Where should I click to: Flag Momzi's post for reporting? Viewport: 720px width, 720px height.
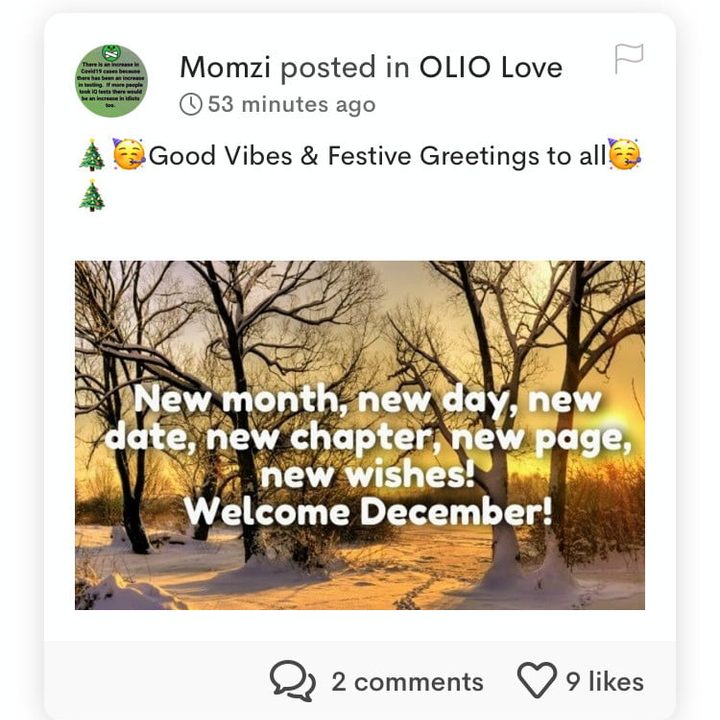point(628,60)
